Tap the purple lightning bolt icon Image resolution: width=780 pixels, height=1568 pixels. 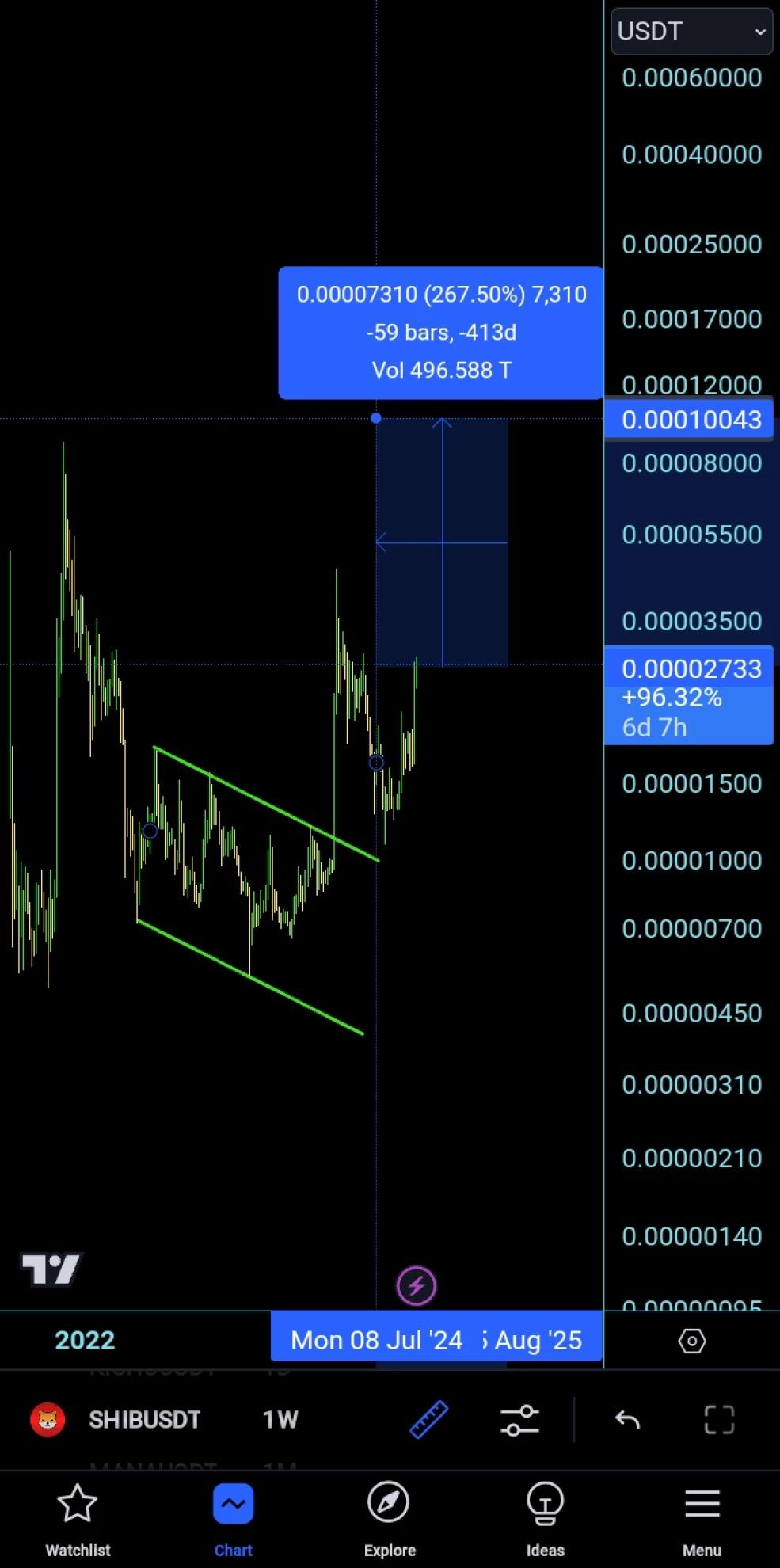pos(417,1285)
